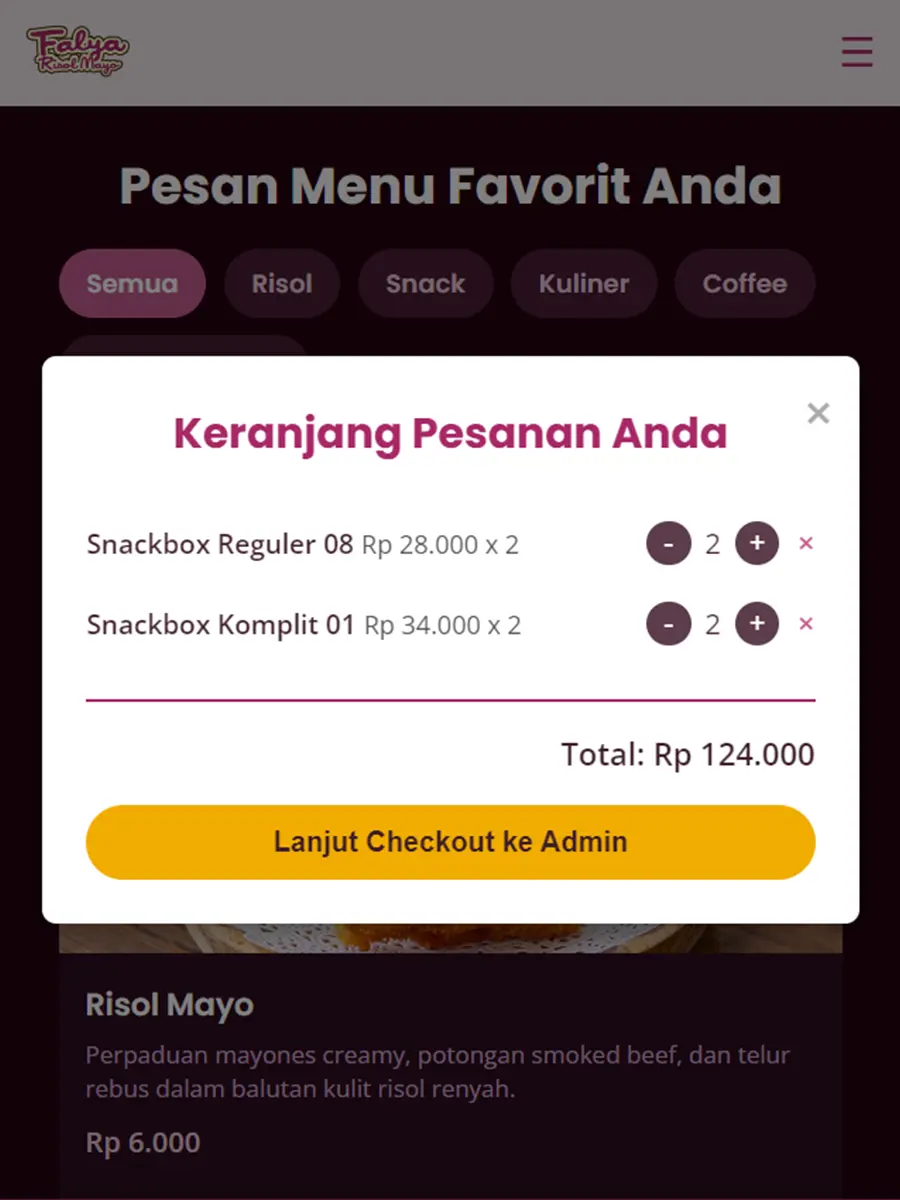Decrease Snackbox Reguler 08 quantity with minus icon
The width and height of the screenshot is (900, 1200).
click(668, 544)
